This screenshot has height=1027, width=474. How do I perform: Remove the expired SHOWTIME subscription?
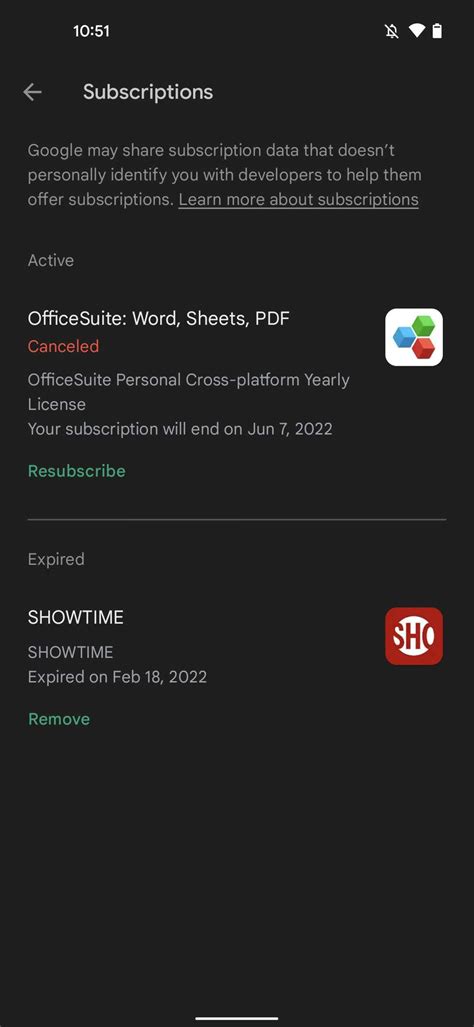point(59,719)
